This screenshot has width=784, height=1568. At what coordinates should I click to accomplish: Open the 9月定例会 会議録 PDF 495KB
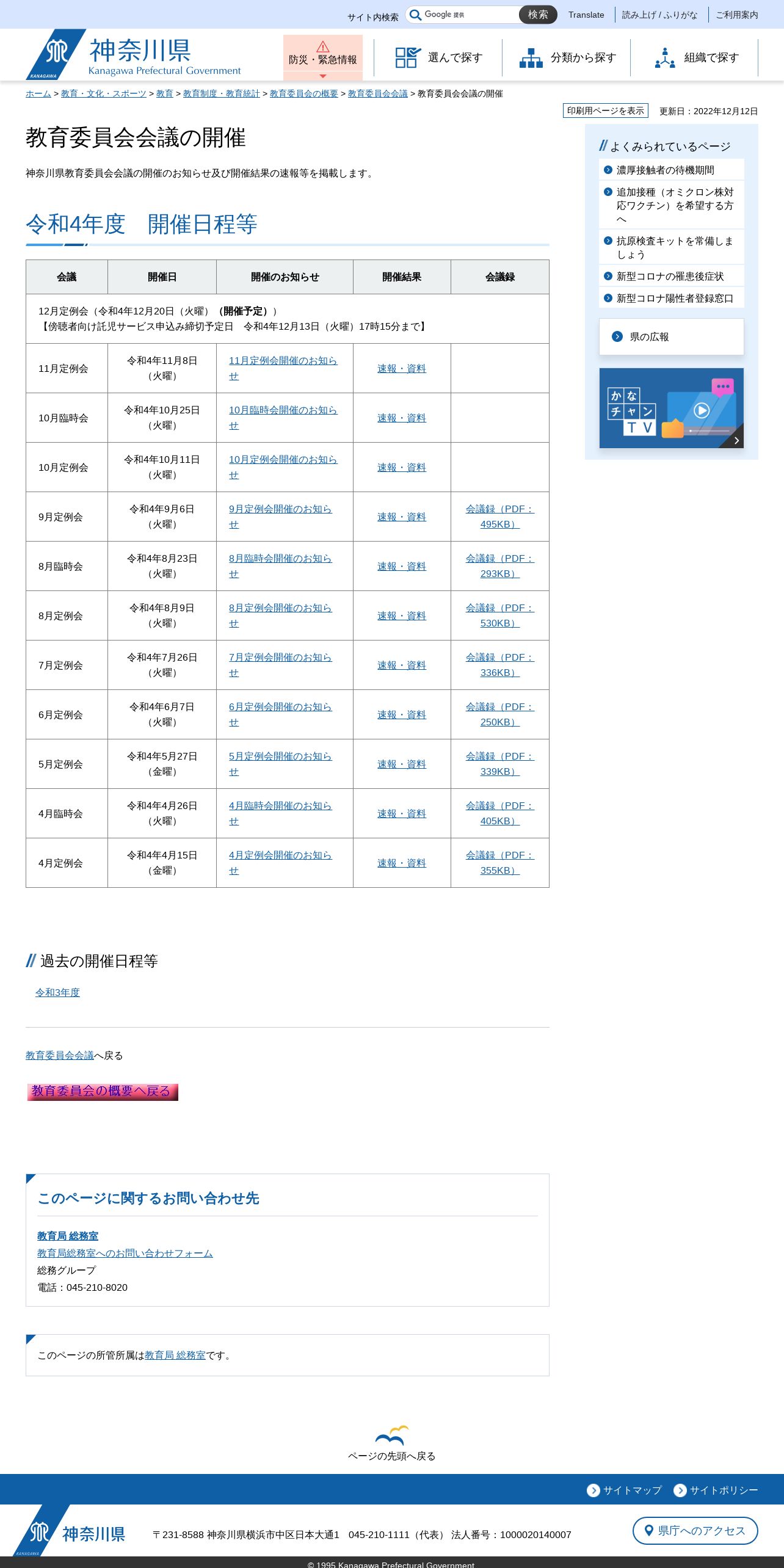coord(500,517)
